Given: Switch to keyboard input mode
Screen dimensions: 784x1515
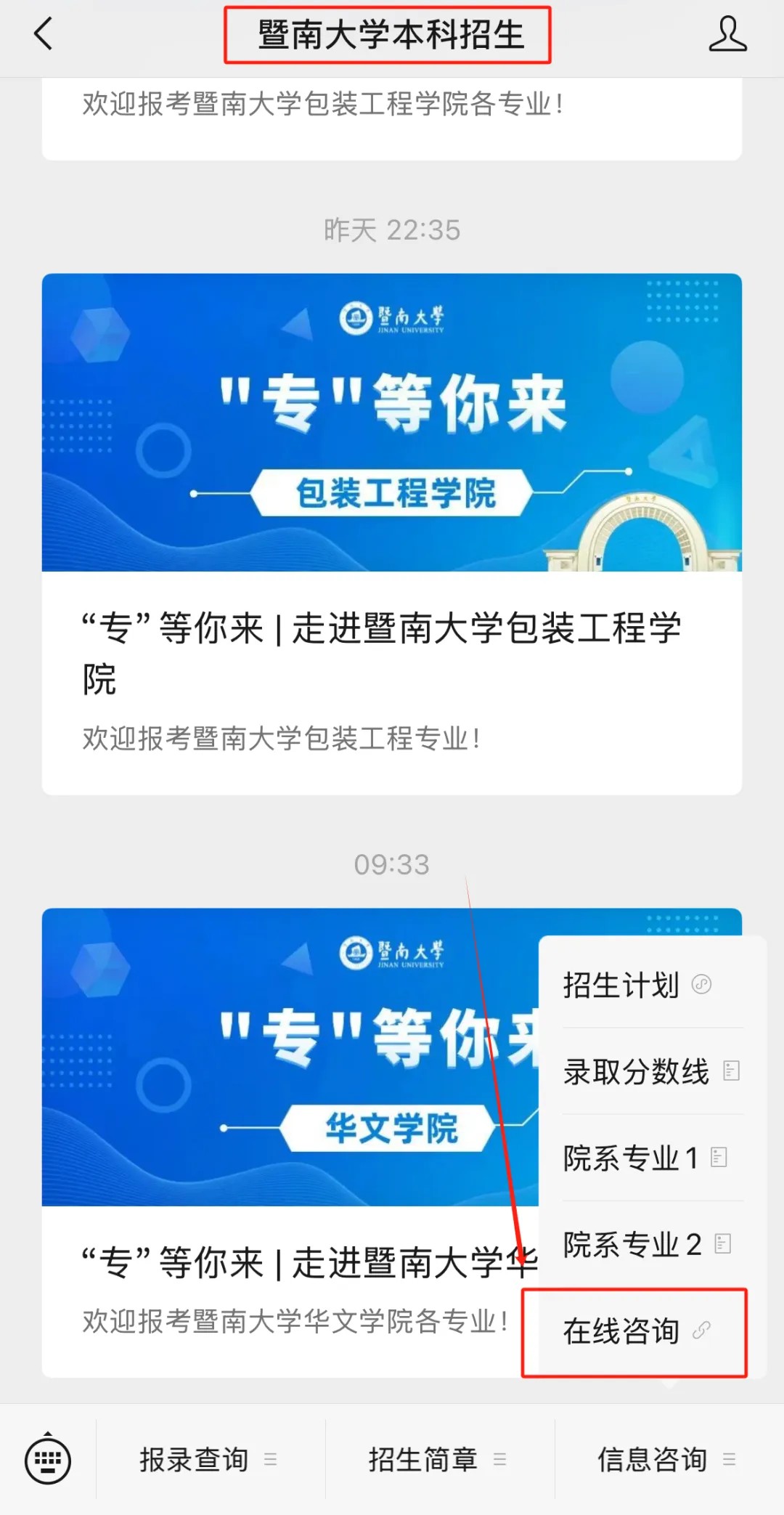Looking at the screenshot, I should click(x=48, y=1459).
